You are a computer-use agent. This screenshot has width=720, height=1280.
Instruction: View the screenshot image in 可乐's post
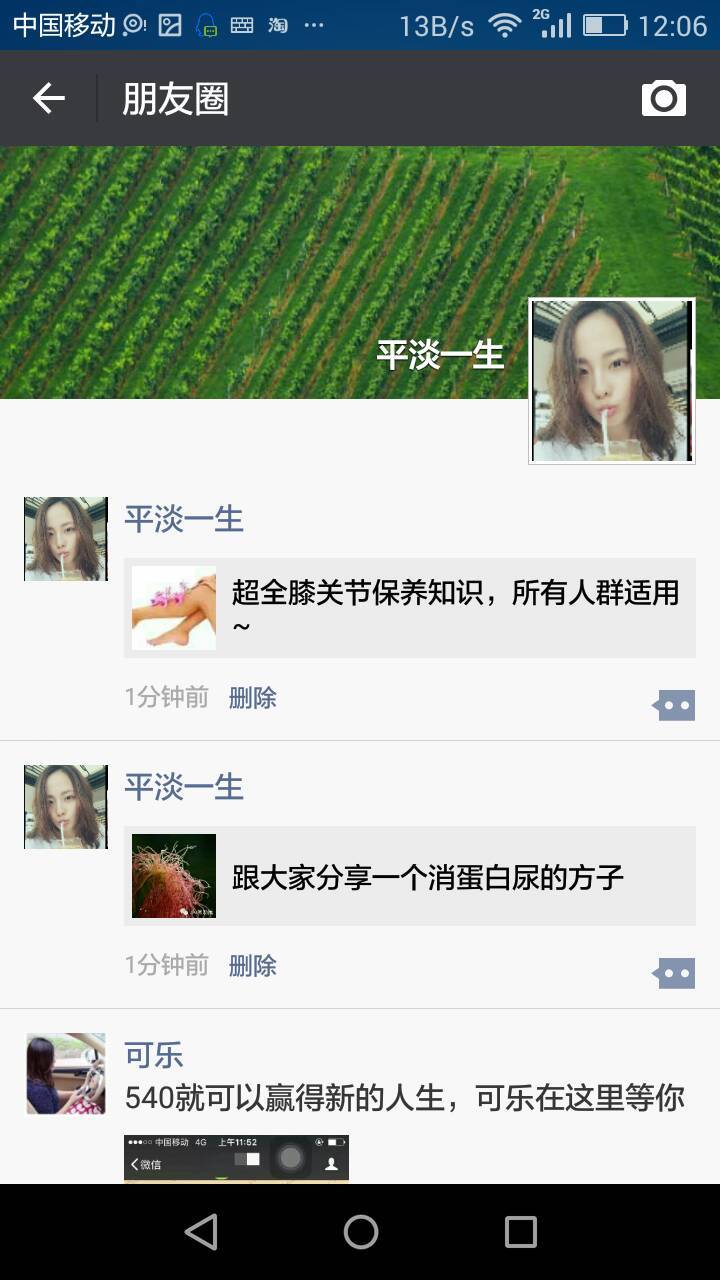coord(236,1158)
